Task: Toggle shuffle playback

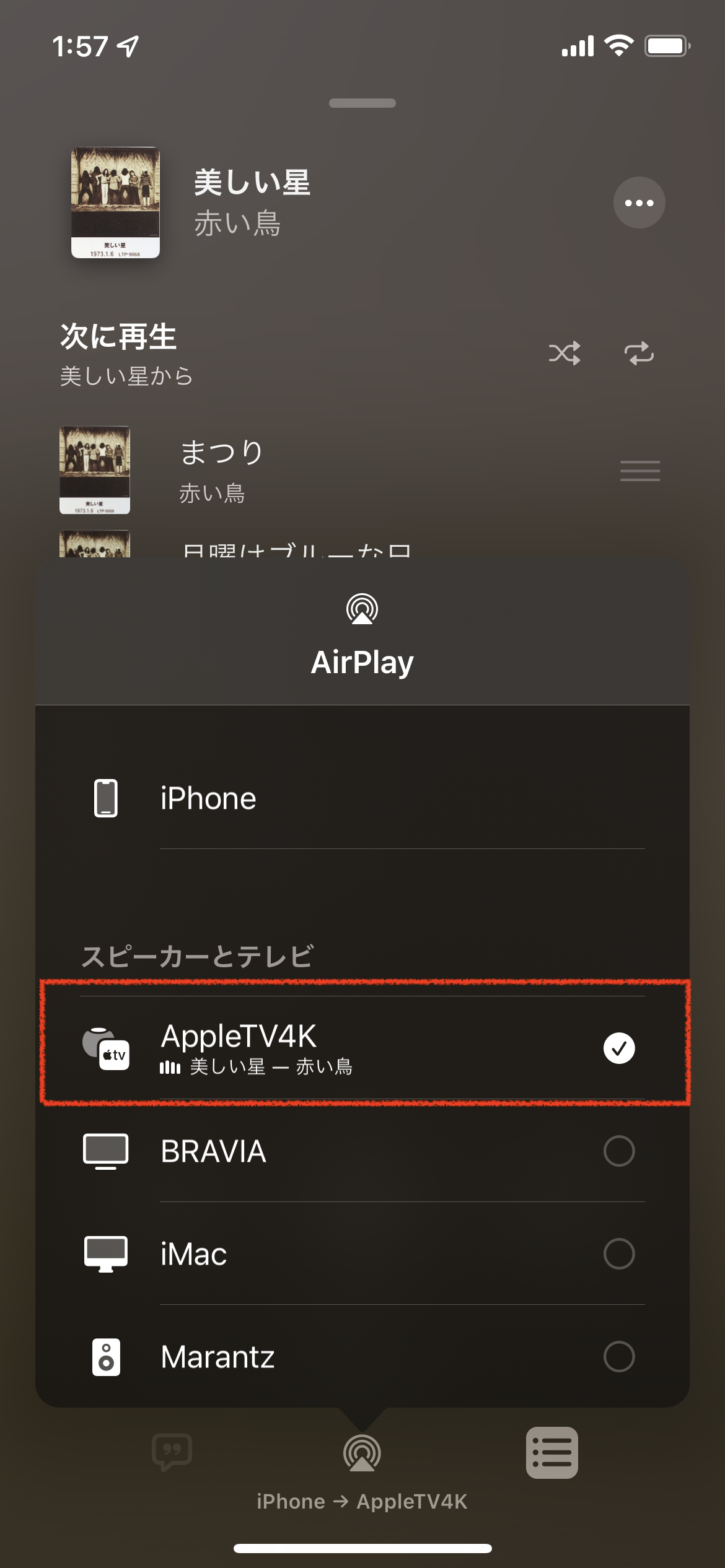Action: pos(565,353)
